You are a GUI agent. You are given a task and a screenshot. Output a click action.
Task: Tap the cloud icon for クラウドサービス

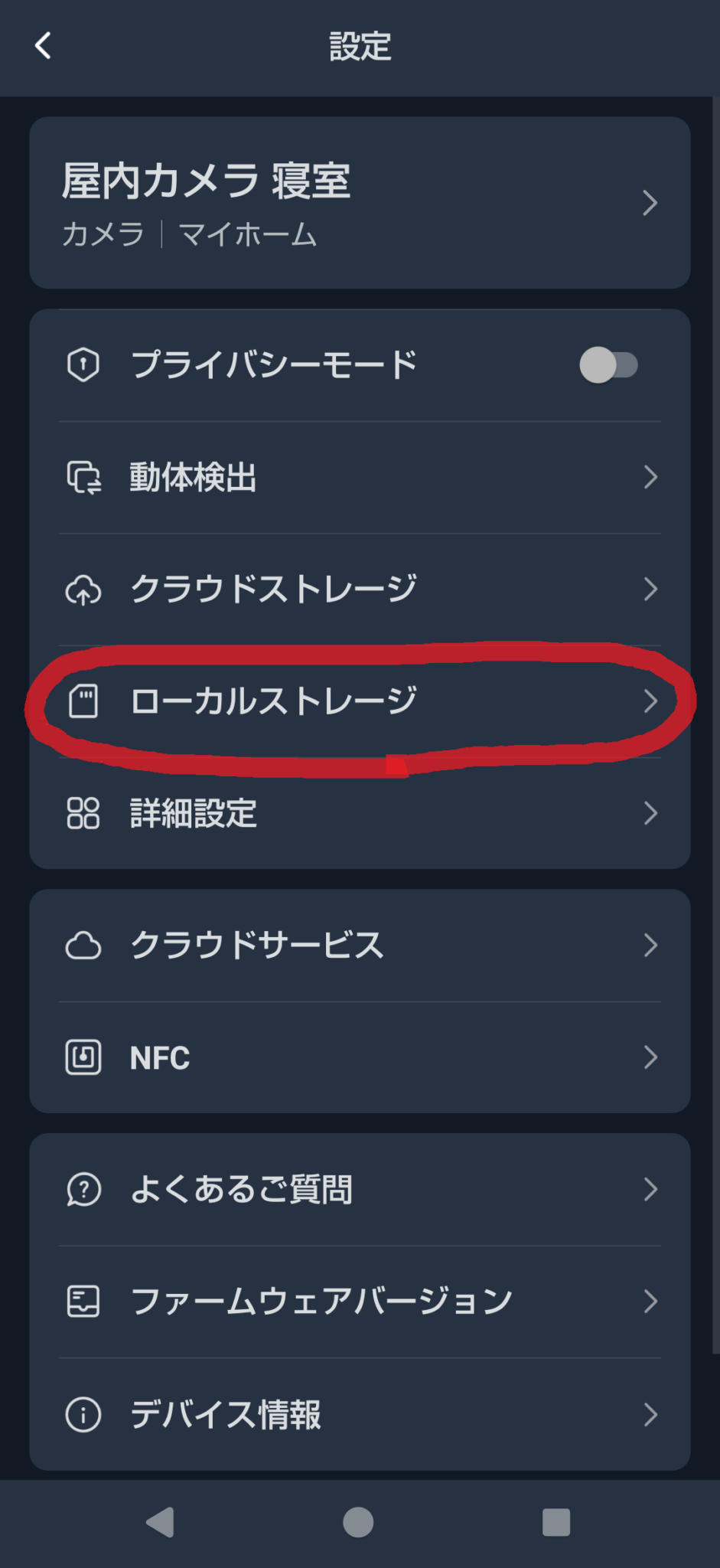[x=83, y=946]
